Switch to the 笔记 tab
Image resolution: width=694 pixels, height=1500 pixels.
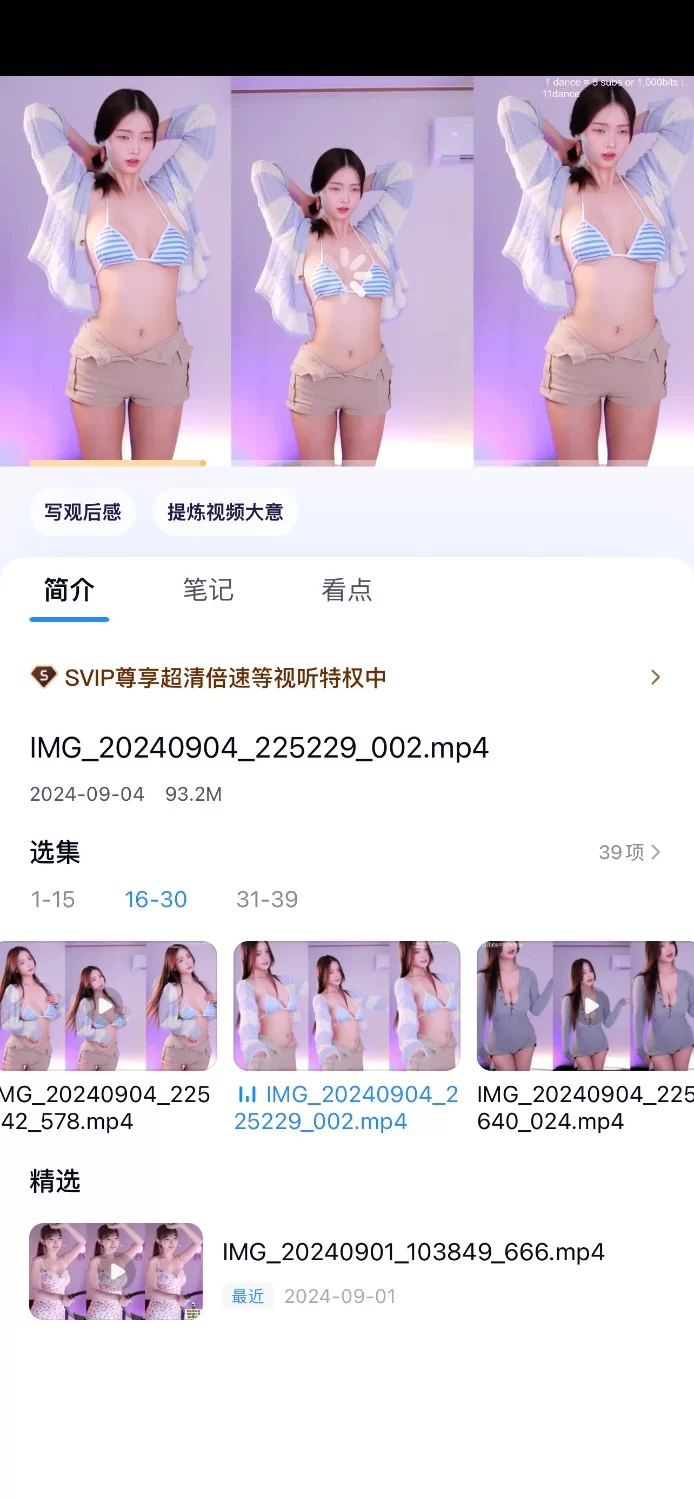click(208, 590)
